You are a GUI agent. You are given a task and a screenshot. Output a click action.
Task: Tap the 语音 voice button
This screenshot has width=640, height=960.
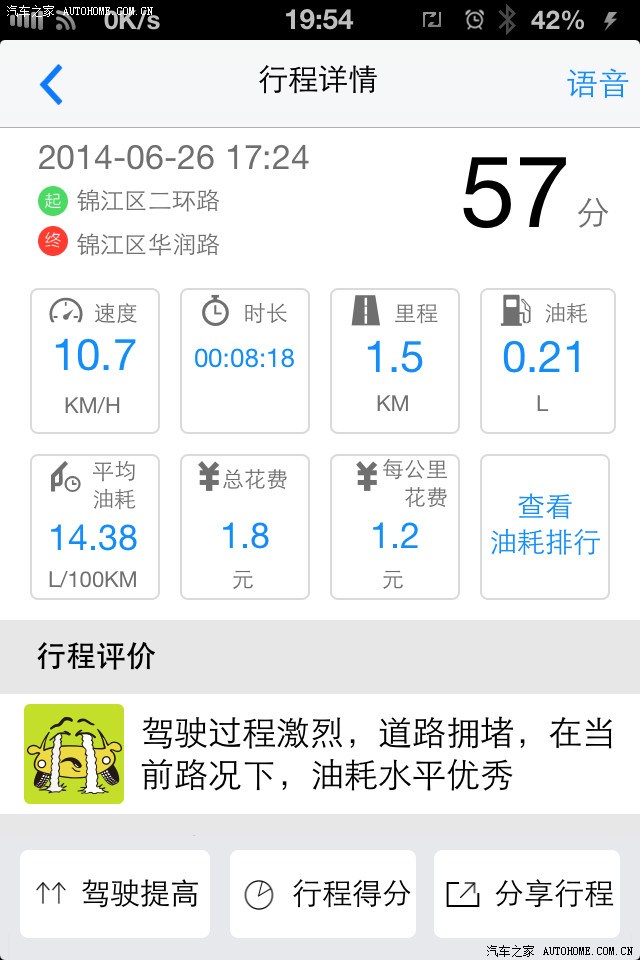(x=596, y=84)
